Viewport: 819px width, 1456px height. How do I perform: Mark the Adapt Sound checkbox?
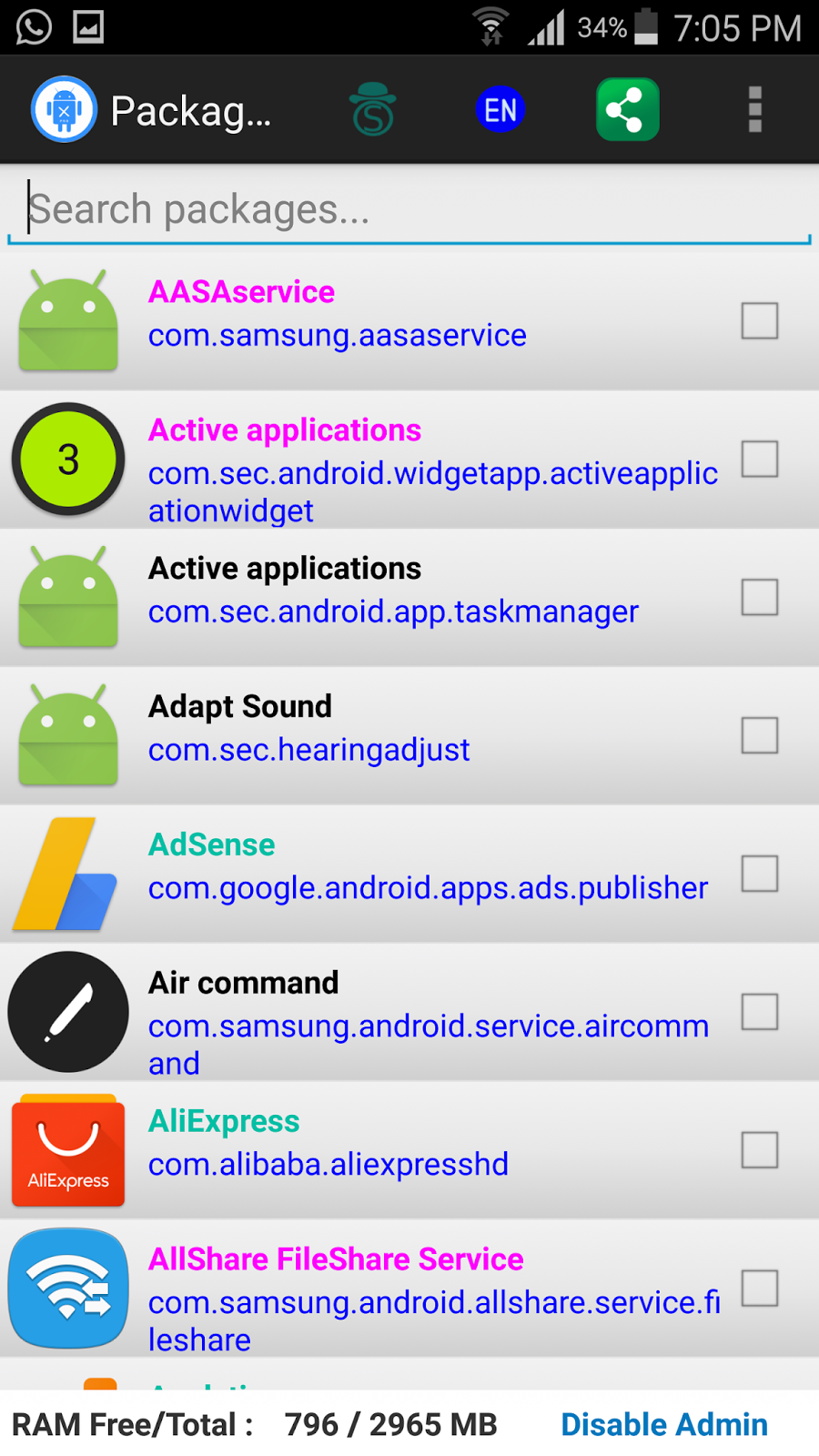(759, 735)
